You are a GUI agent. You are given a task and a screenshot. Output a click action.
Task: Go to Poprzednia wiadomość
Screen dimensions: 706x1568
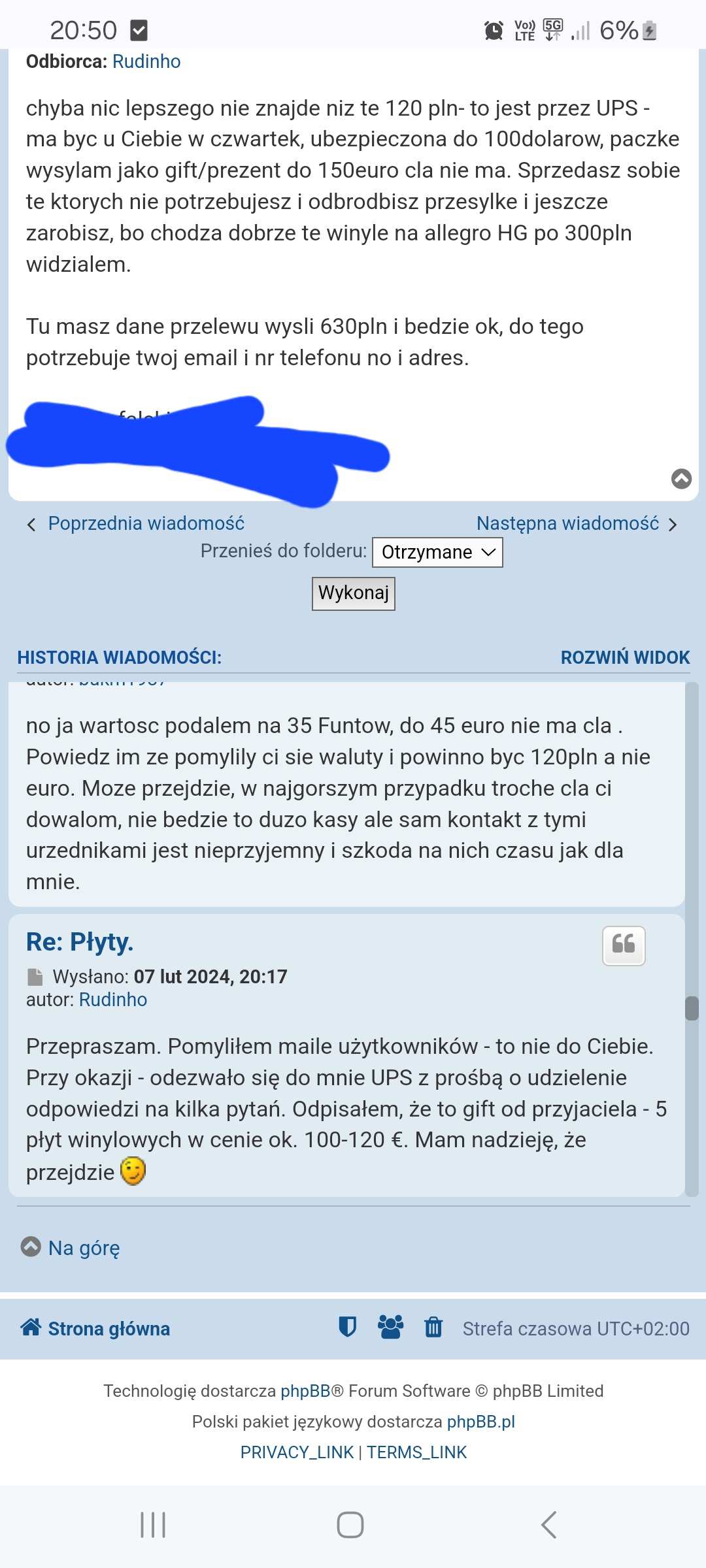pos(145,523)
